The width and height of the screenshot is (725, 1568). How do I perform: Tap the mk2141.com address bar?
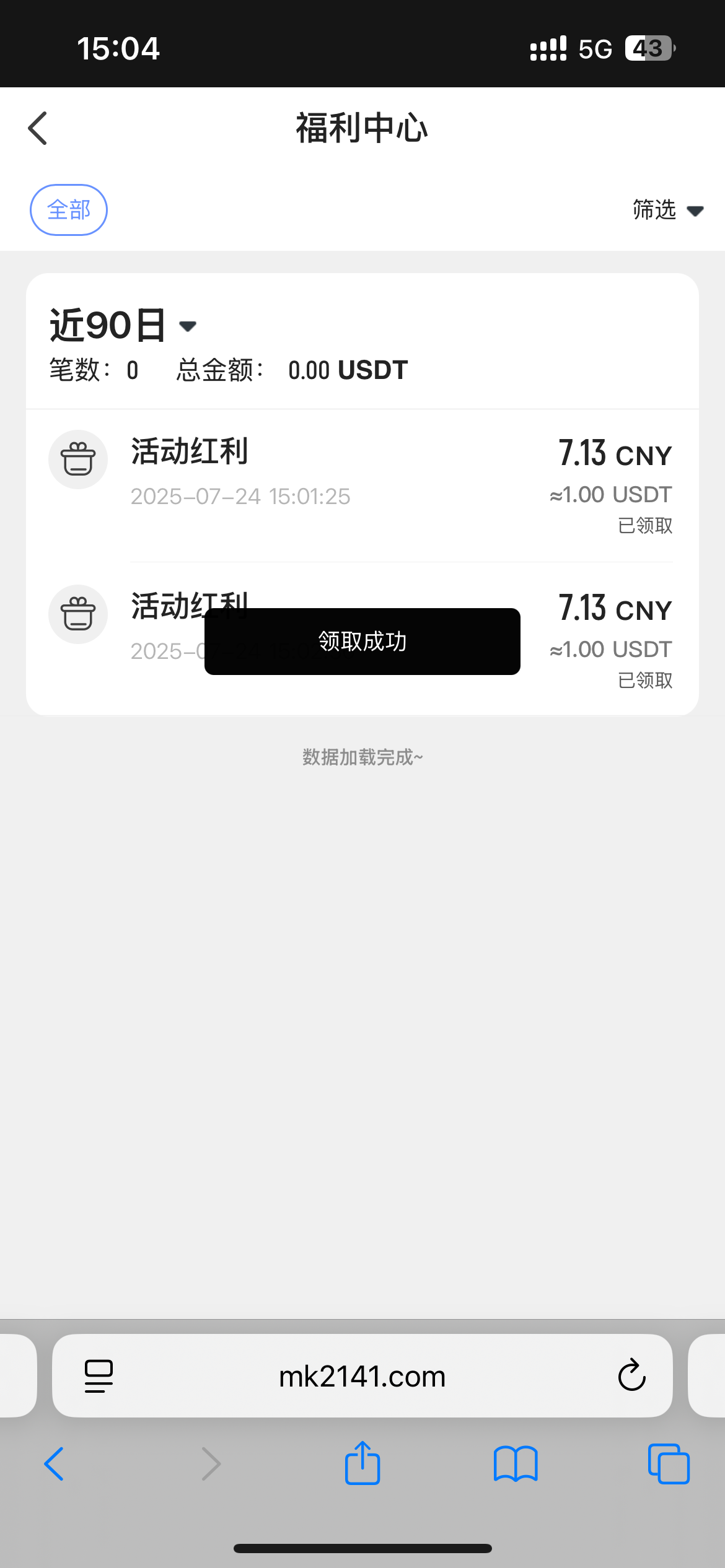pos(362,1377)
